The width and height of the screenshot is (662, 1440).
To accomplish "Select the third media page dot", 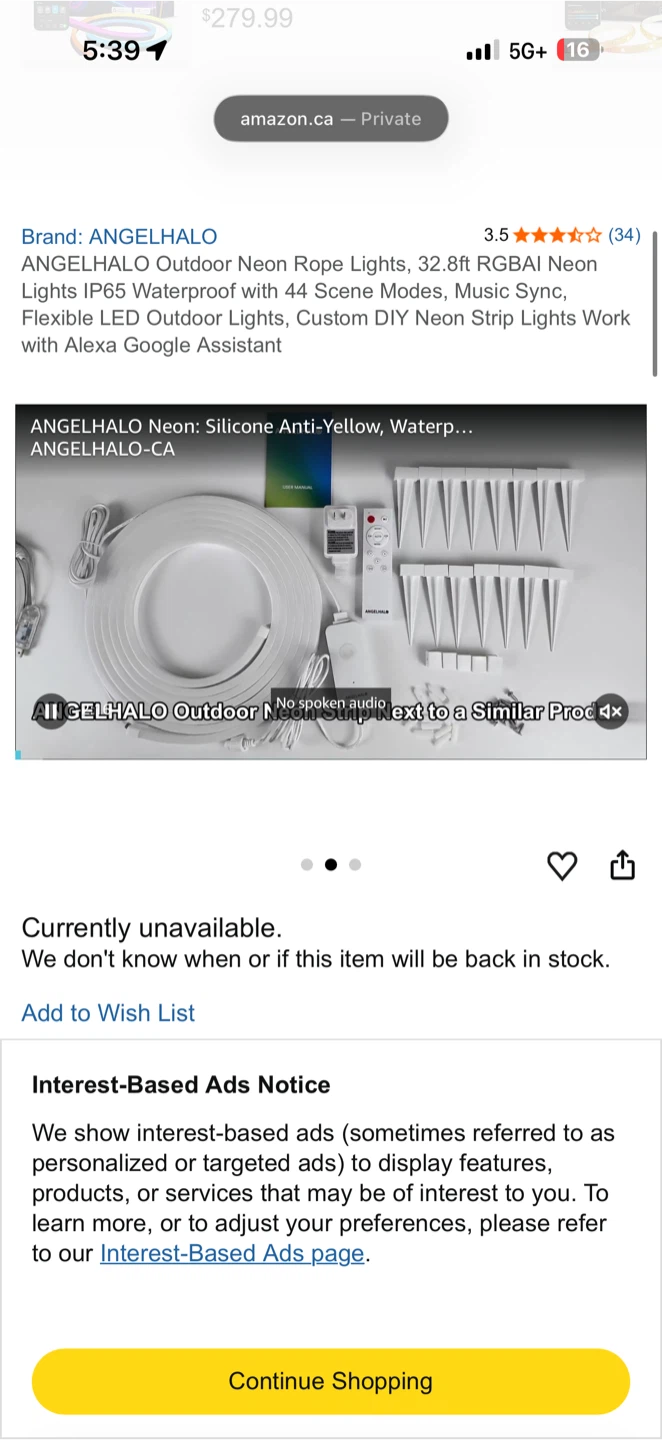I will [355, 865].
